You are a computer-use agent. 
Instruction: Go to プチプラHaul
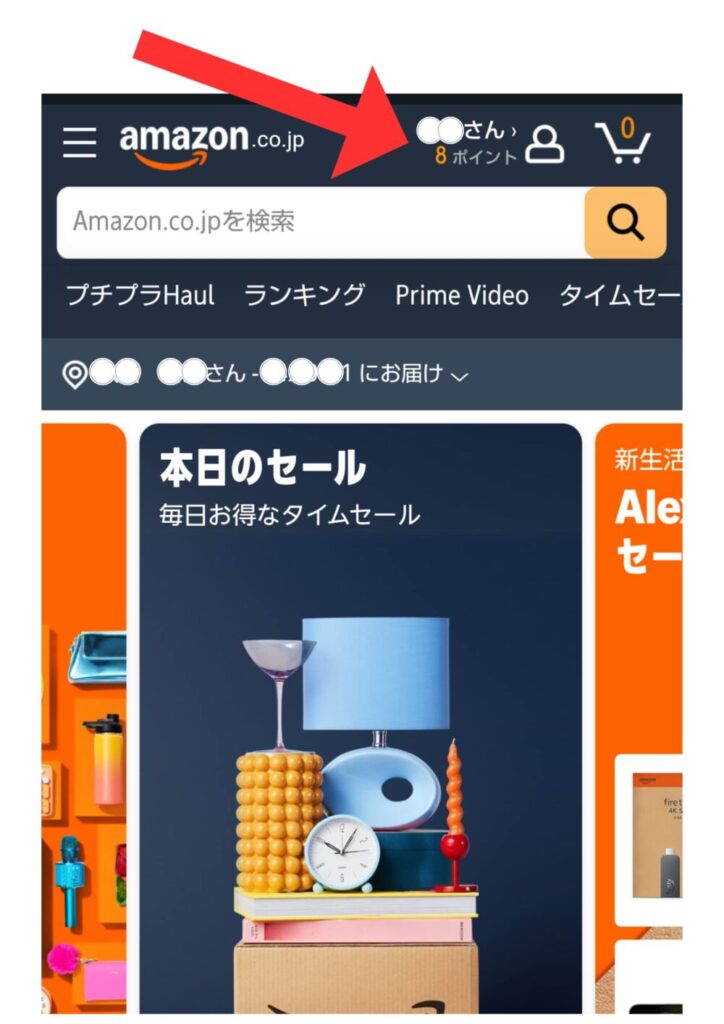pyautogui.click(x=140, y=295)
